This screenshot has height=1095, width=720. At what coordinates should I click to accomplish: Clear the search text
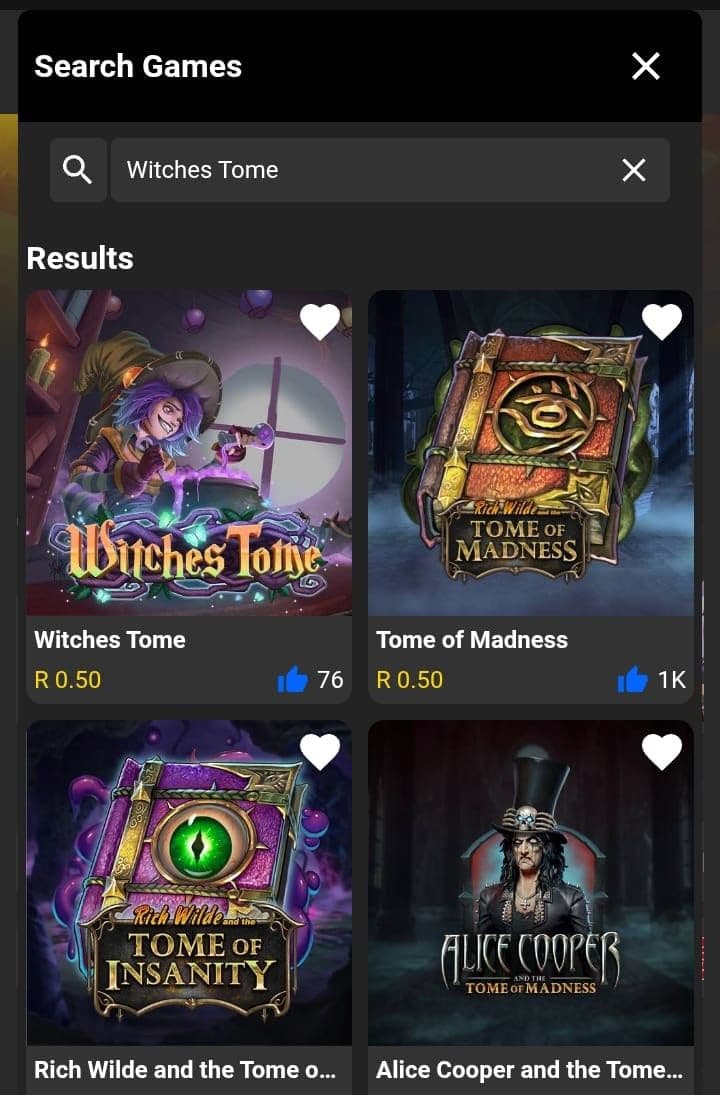(x=634, y=170)
